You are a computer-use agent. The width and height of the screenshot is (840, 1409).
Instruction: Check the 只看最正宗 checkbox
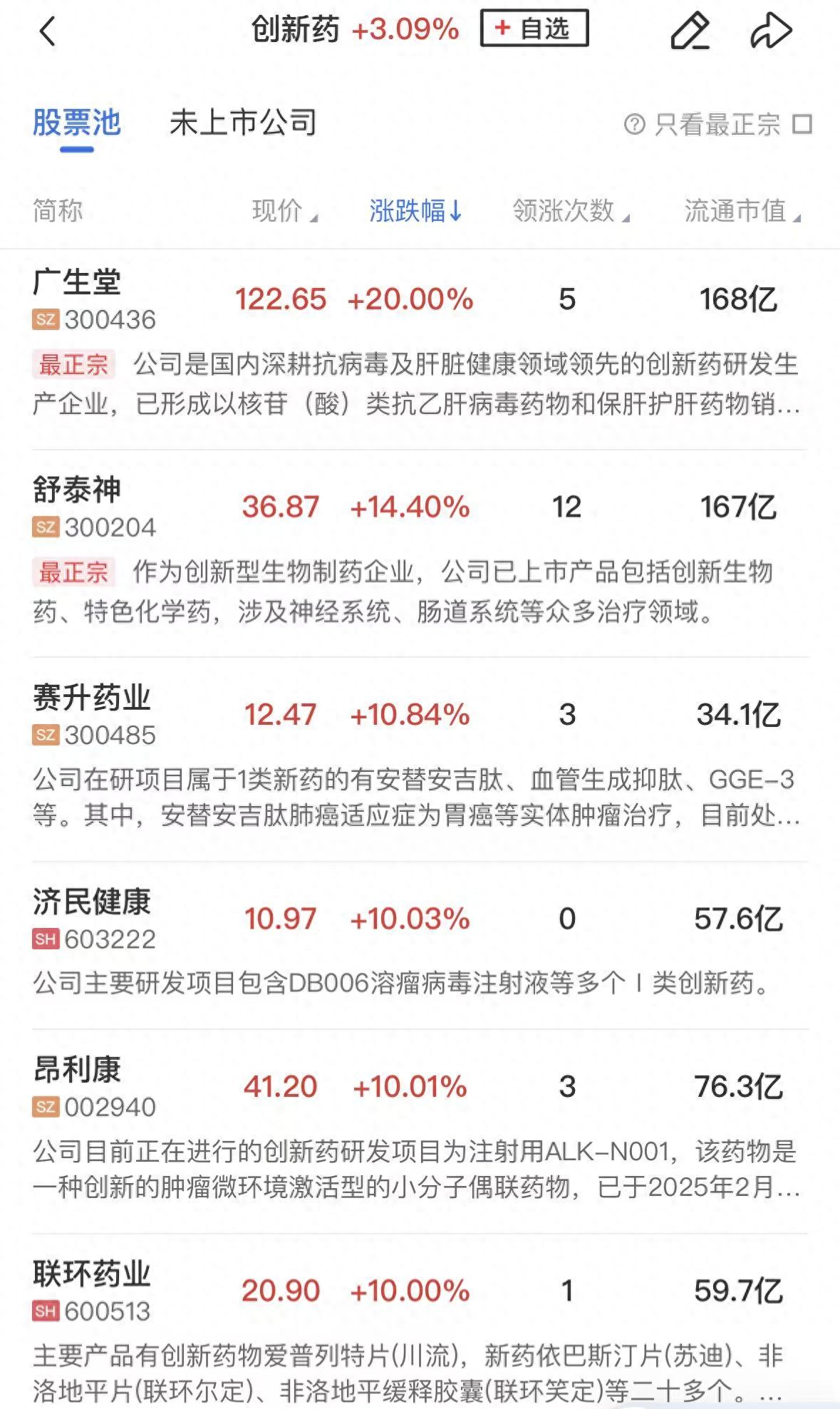click(x=803, y=125)
